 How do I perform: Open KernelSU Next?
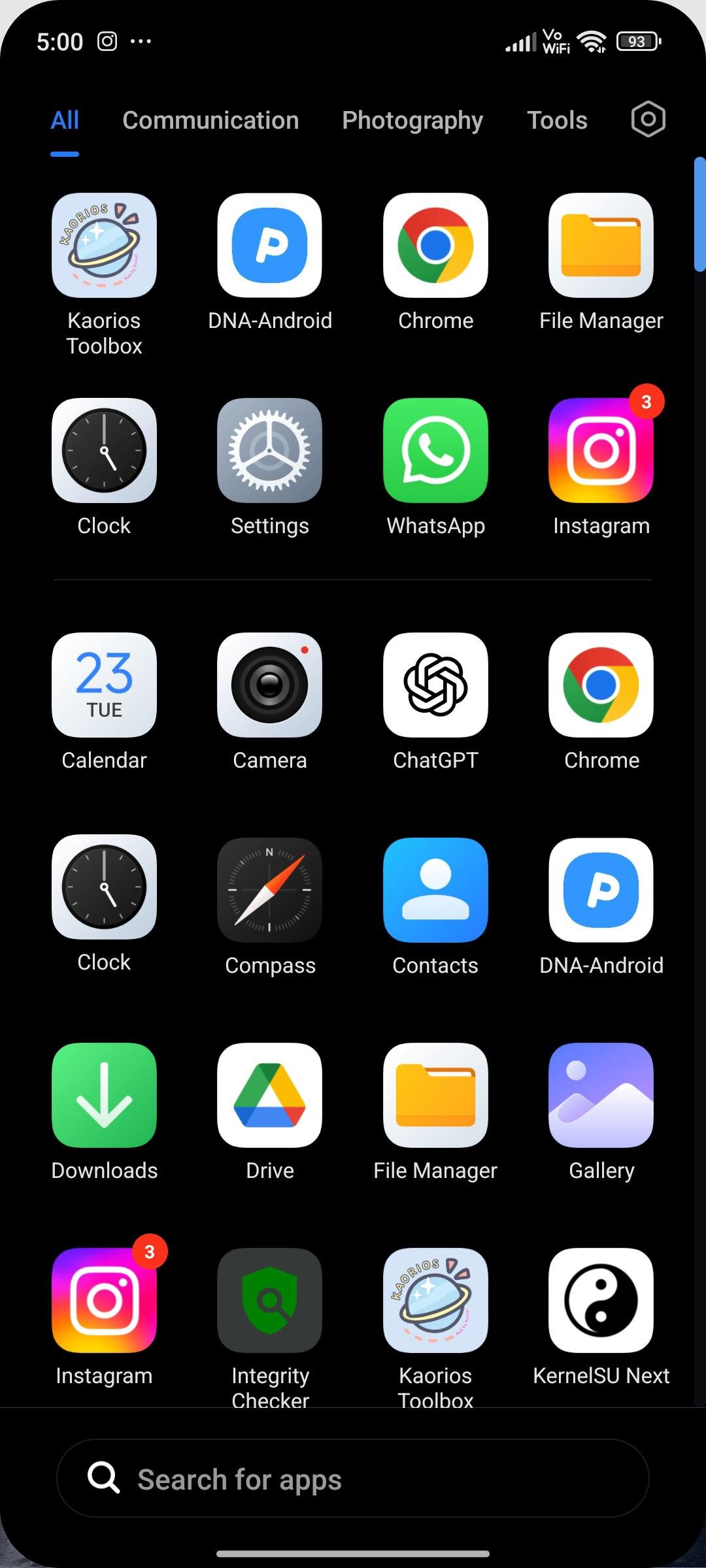click(601, 1300)
